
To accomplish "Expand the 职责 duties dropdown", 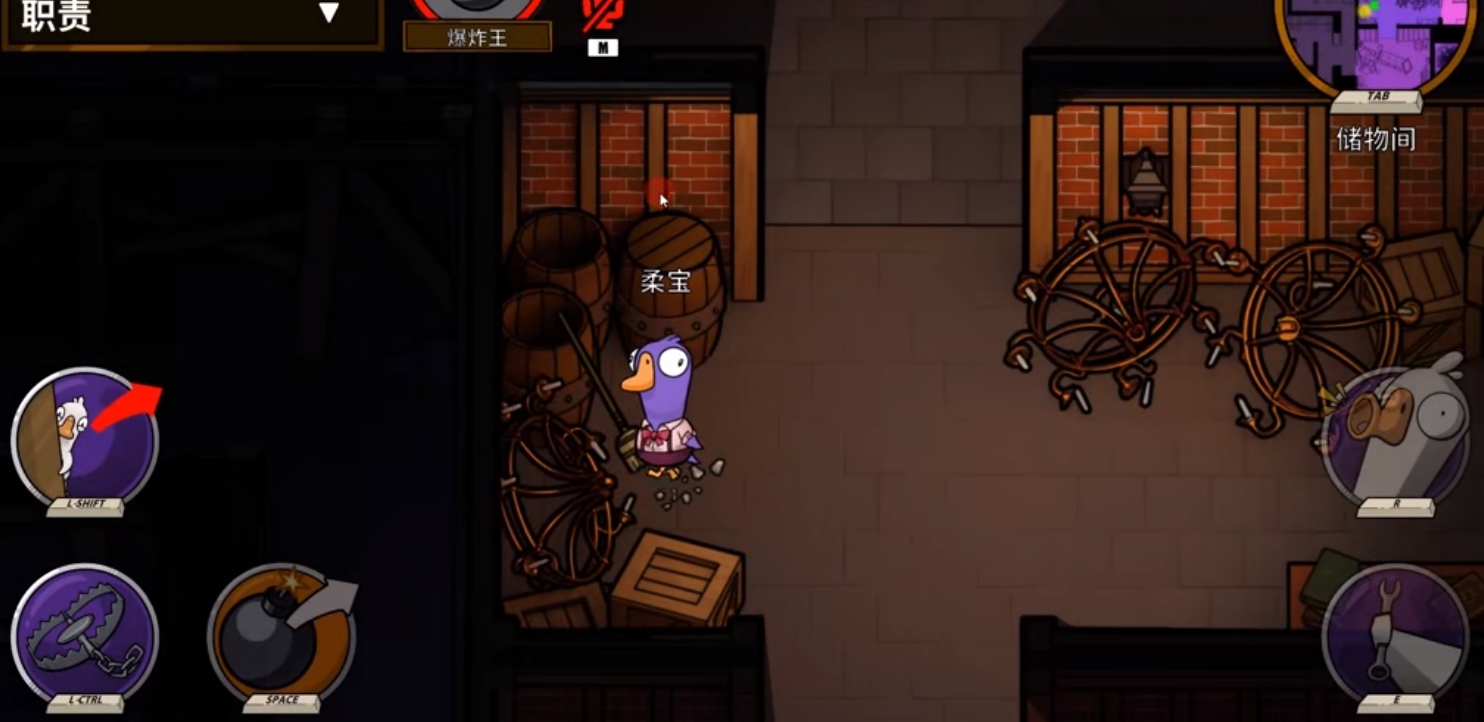I will pos(328,13).
